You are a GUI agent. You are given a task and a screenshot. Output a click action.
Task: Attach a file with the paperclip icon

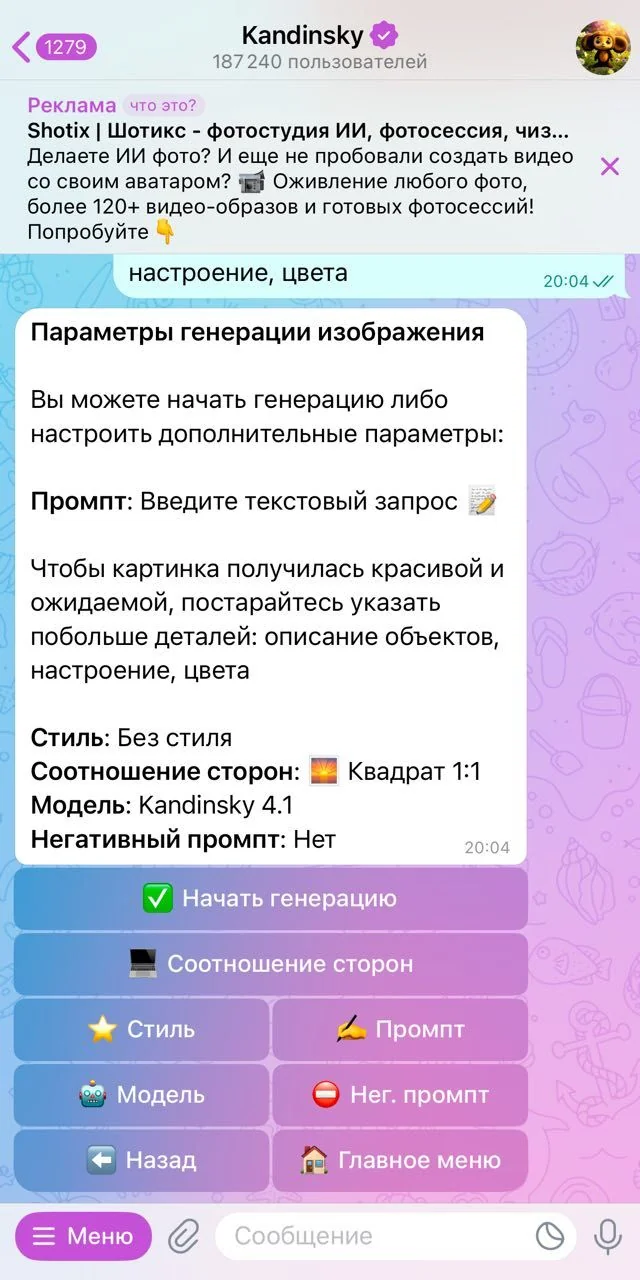click(x=184, y=1237)
